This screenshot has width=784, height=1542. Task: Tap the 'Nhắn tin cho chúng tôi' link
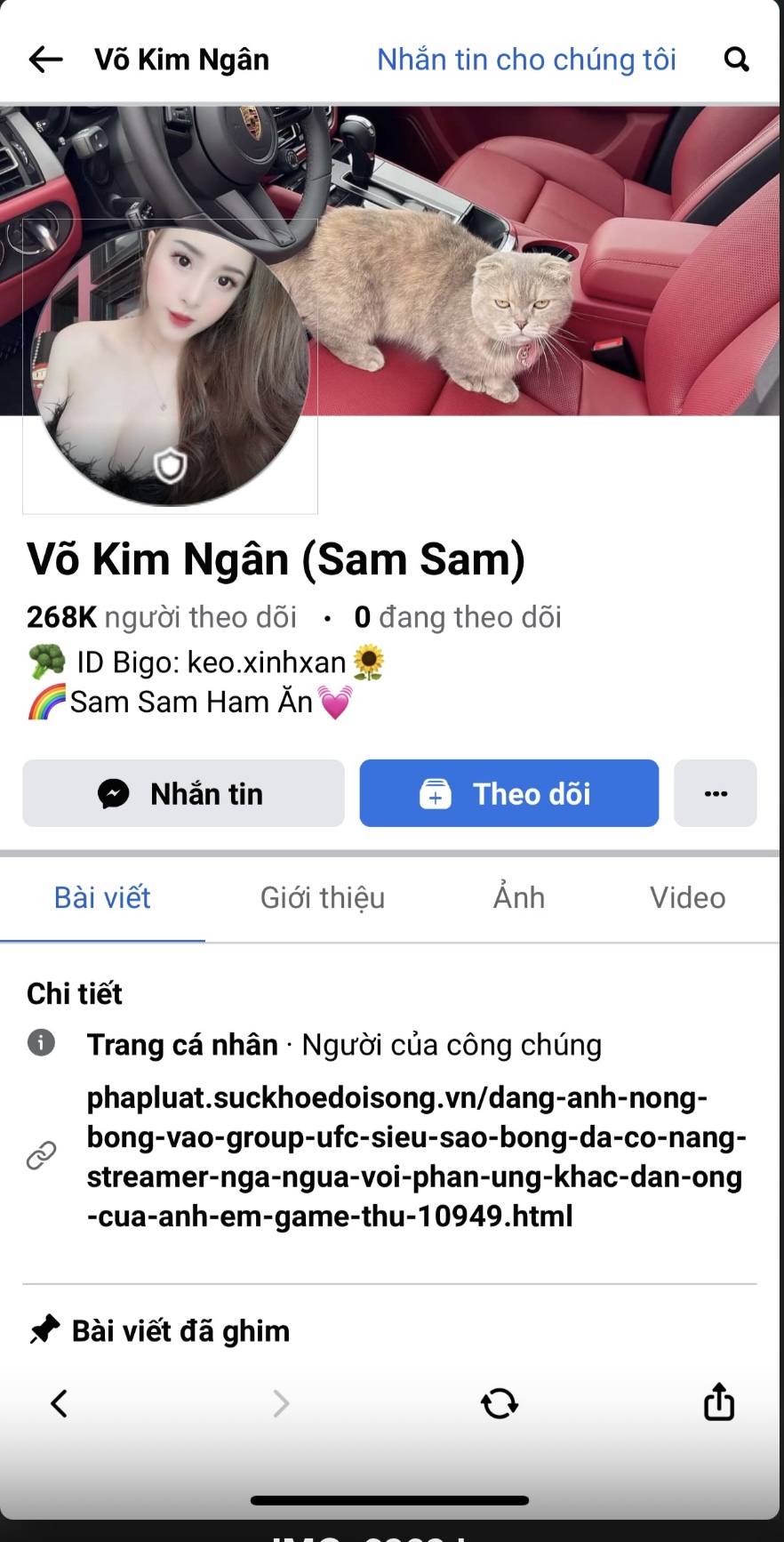coord(526,60)
